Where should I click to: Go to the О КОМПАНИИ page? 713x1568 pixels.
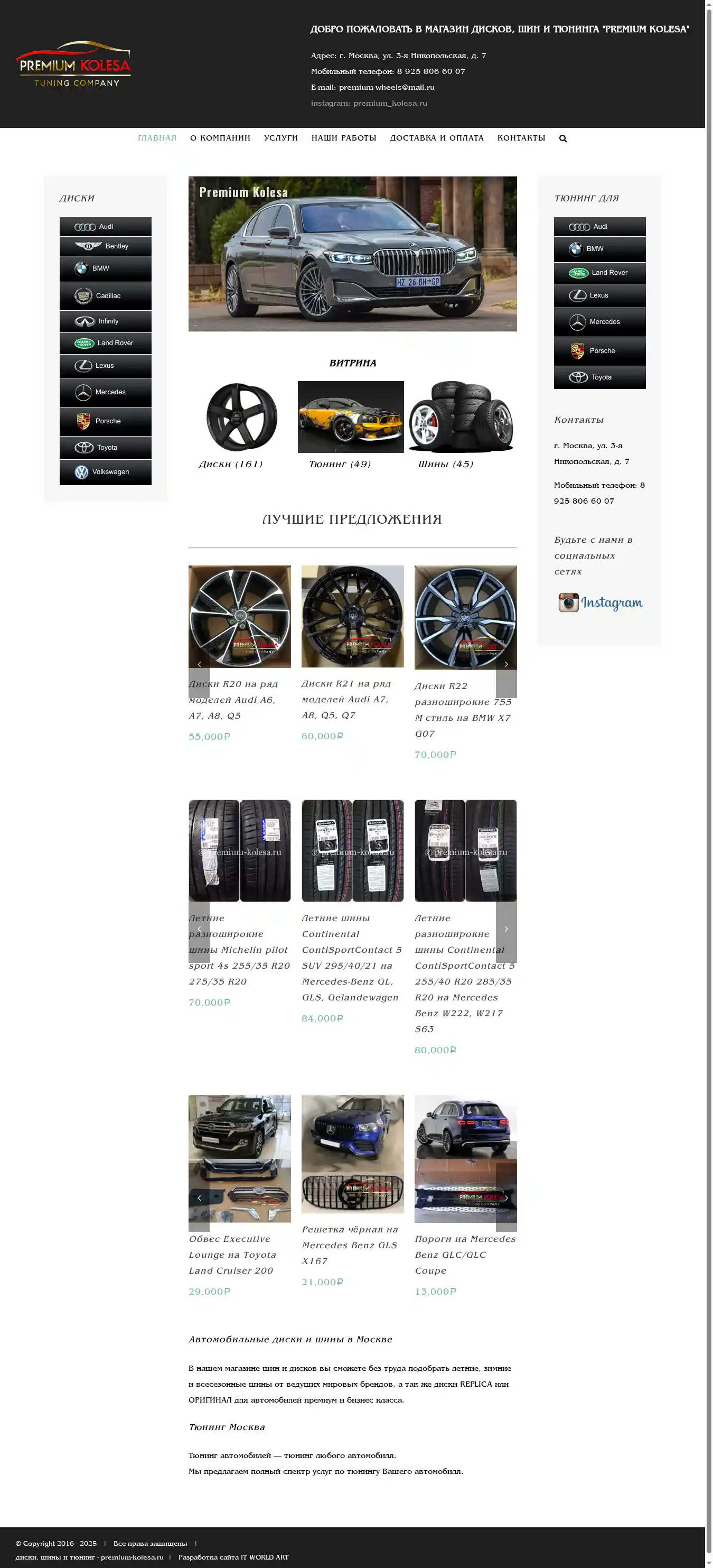pos(220,138)
